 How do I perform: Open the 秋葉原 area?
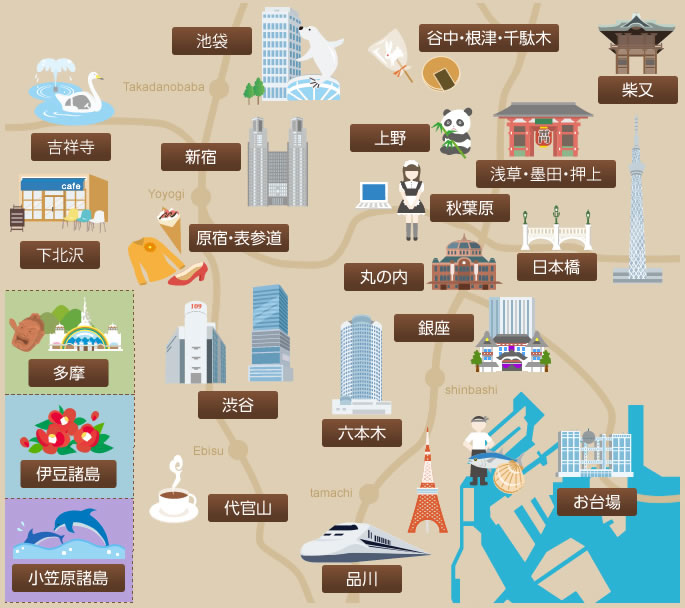pyautogui.click(x=469, y=208)
